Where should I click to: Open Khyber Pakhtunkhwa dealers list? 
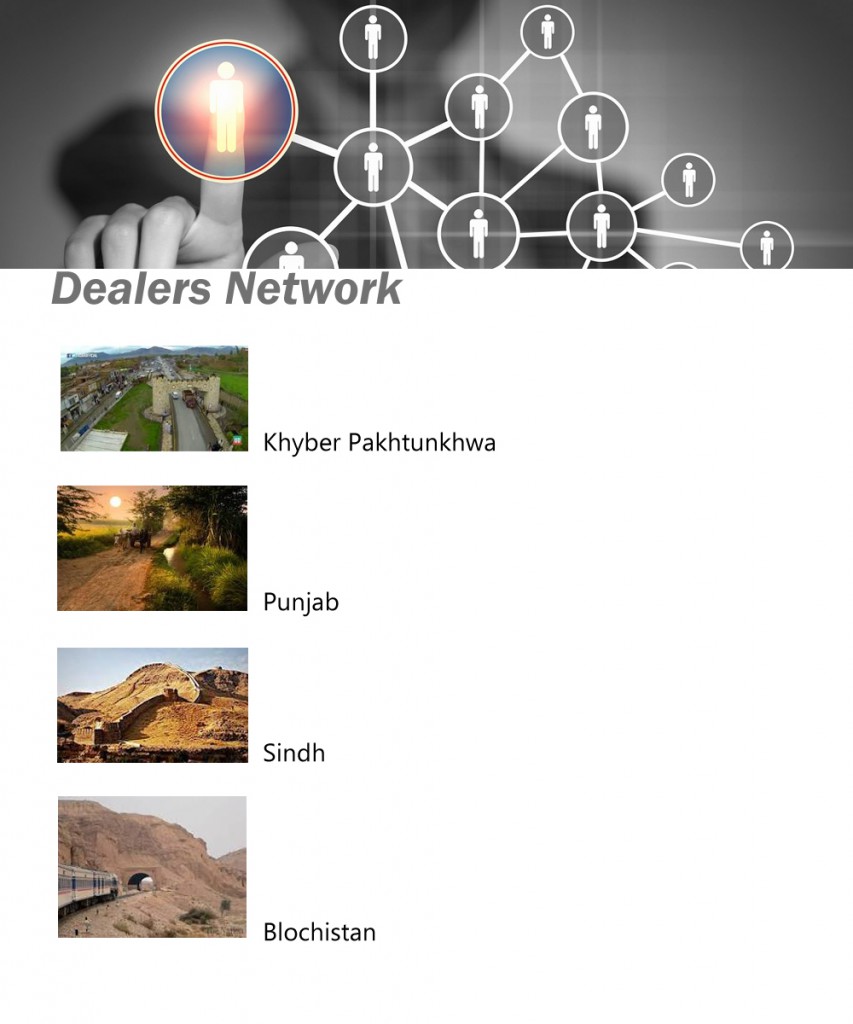378,442
